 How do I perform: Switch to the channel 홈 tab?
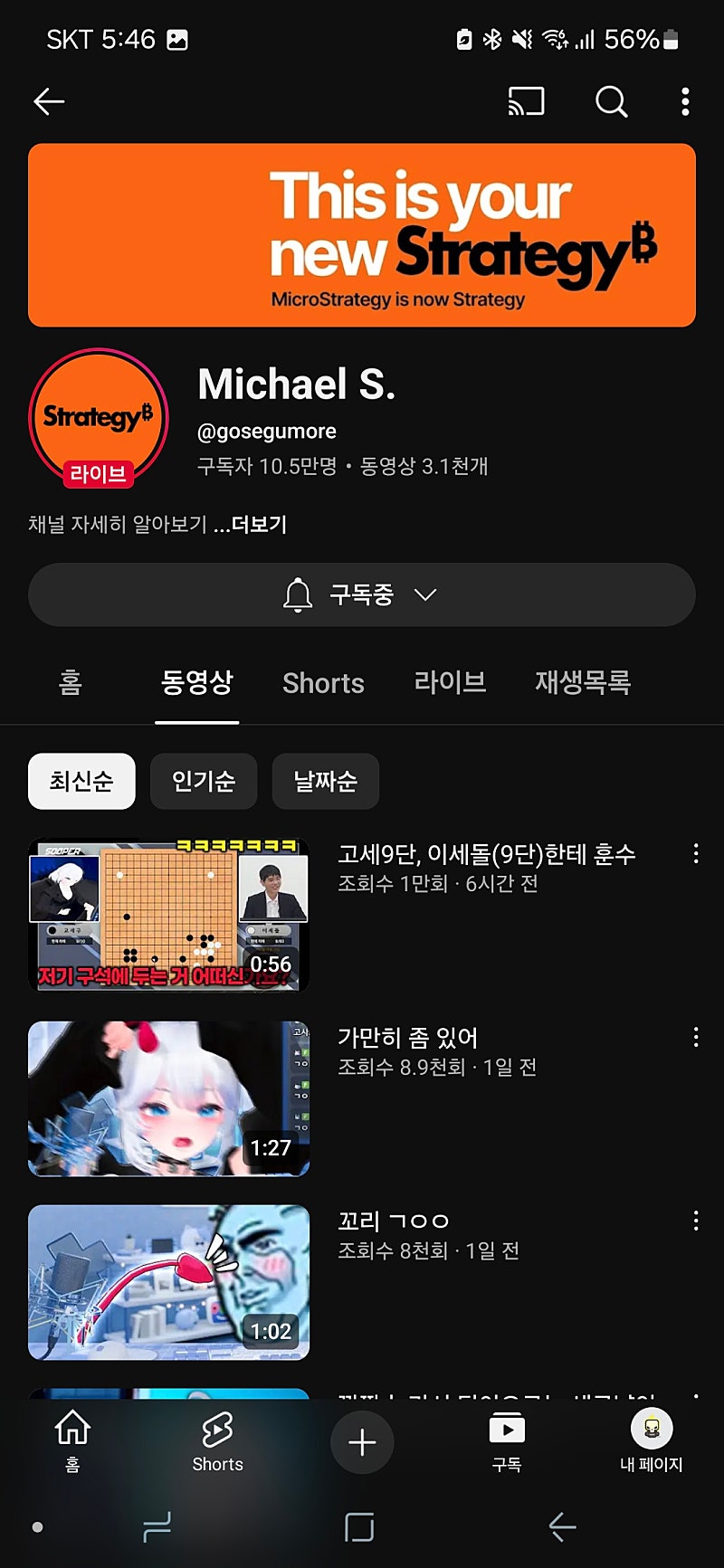pos(71,682)
